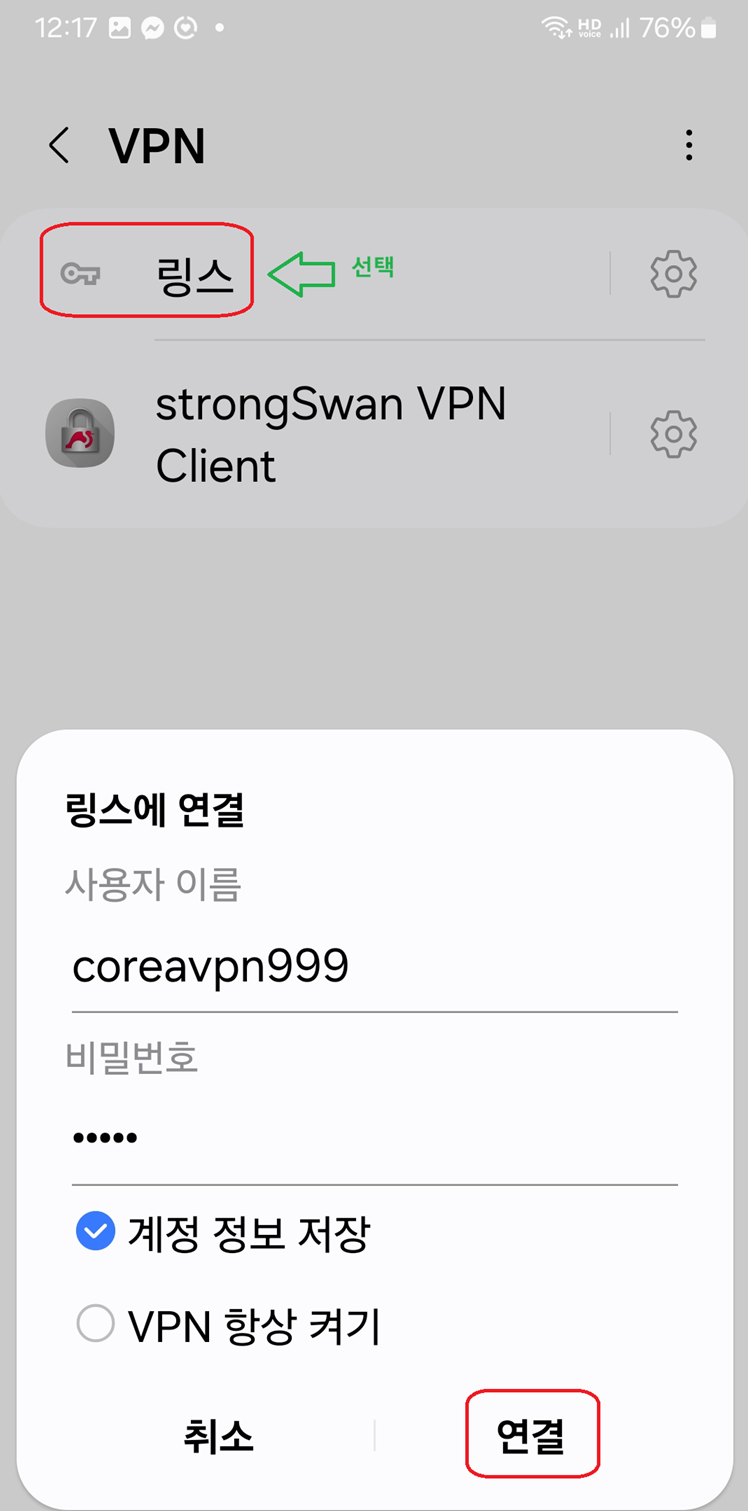
Task: Cancel with 취소 button
Action: point(218,1436)
